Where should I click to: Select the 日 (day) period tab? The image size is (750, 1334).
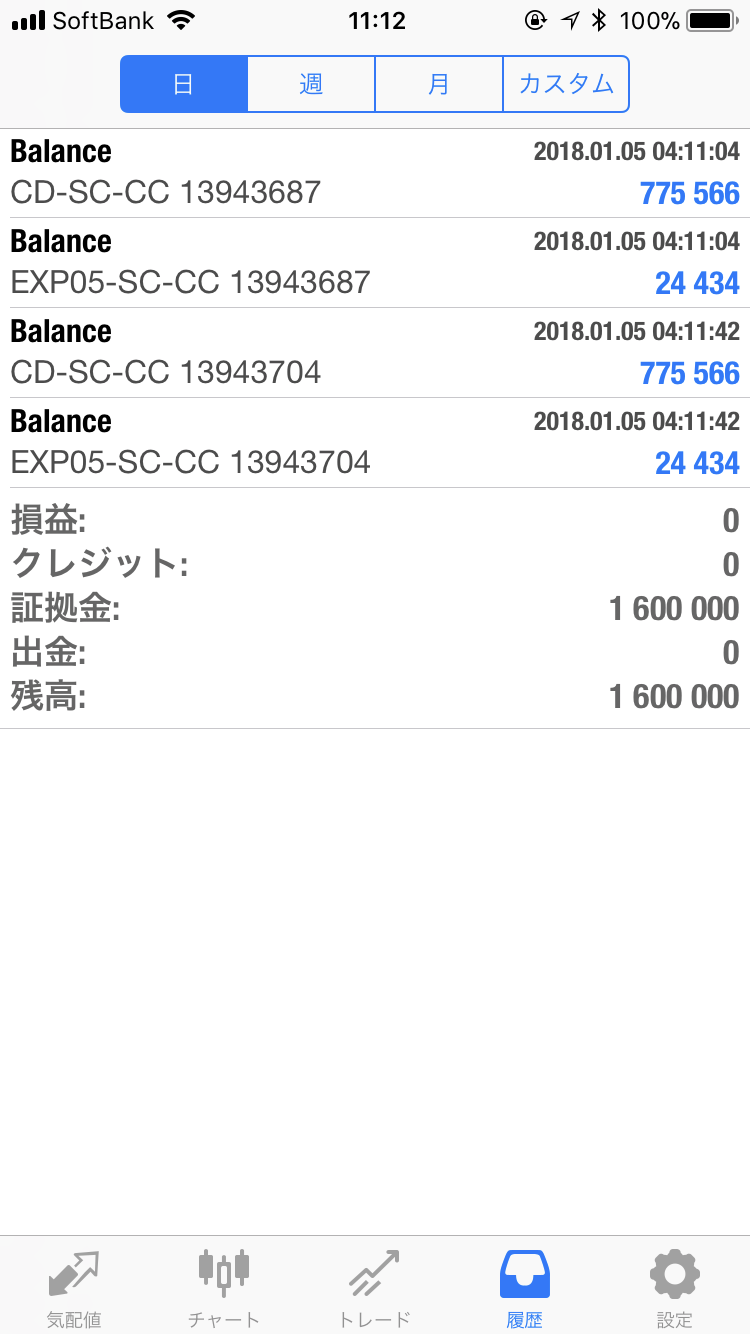tap(184, 84)
